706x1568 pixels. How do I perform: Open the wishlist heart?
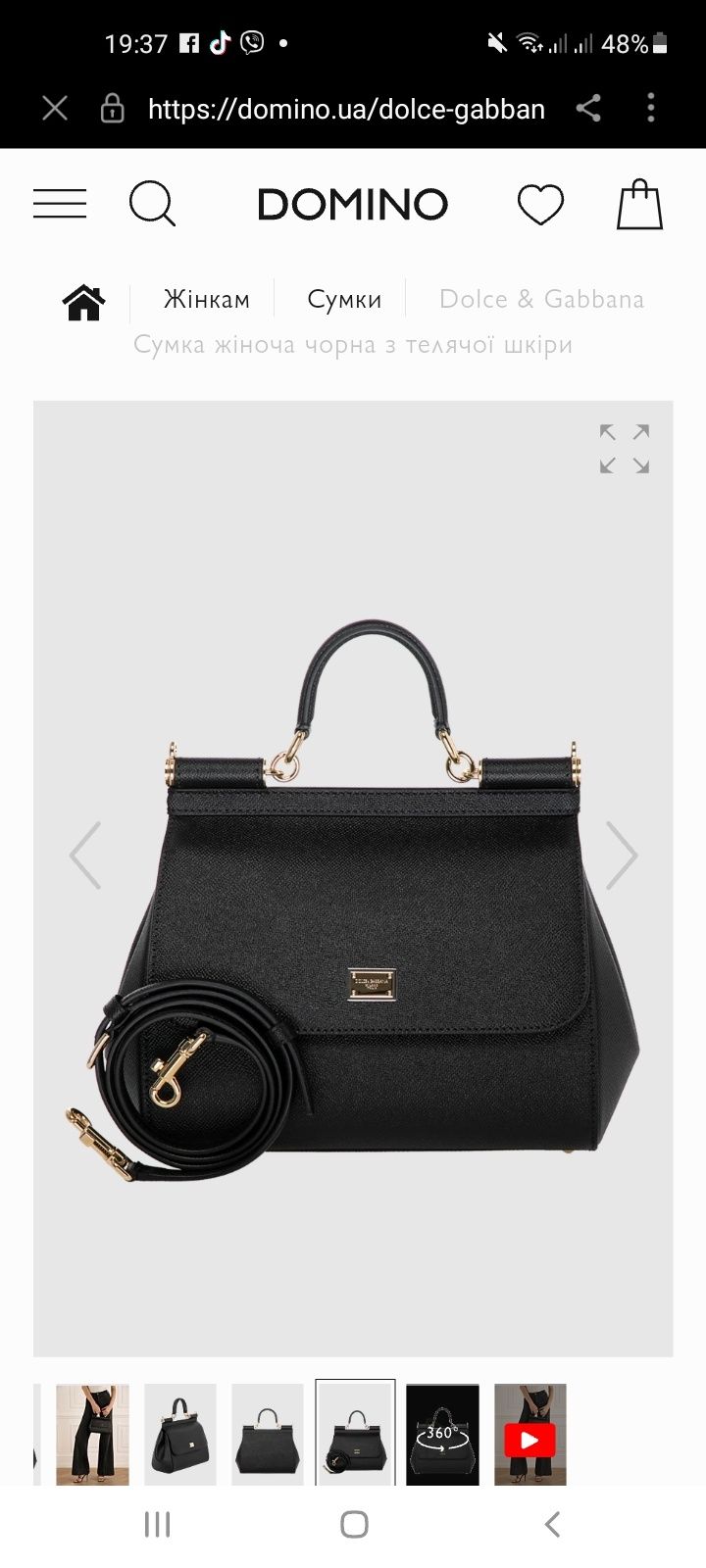point(540,204)
